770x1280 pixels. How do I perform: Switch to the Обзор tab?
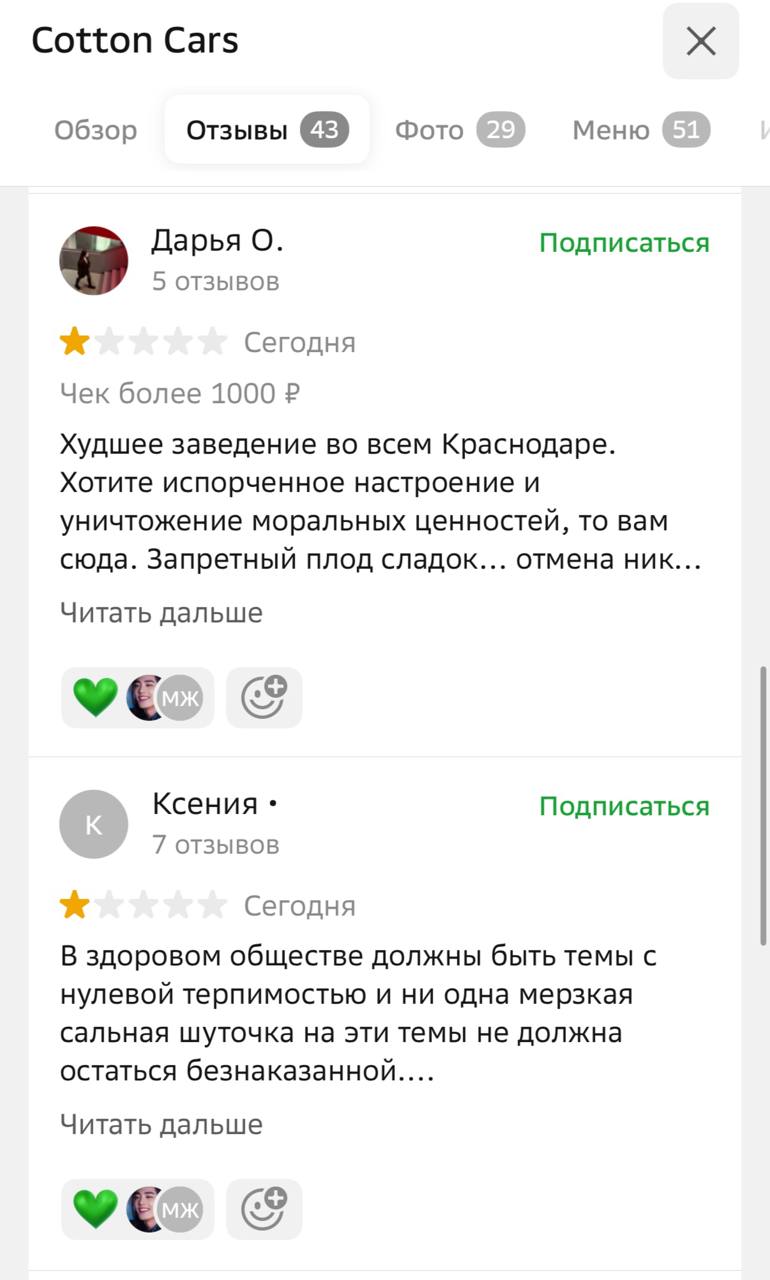tap(96, 130)
